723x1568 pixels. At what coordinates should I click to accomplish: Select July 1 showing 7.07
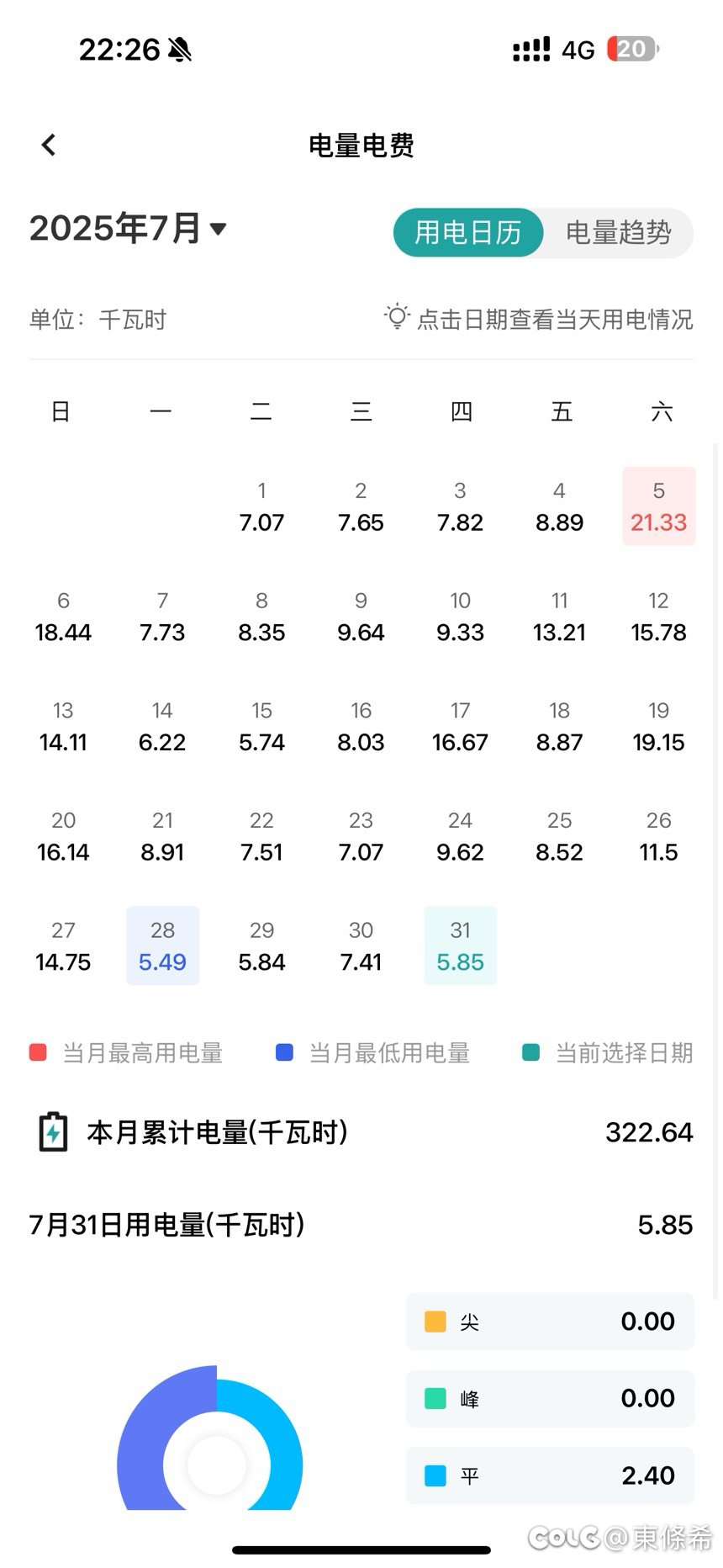point(261,506)
